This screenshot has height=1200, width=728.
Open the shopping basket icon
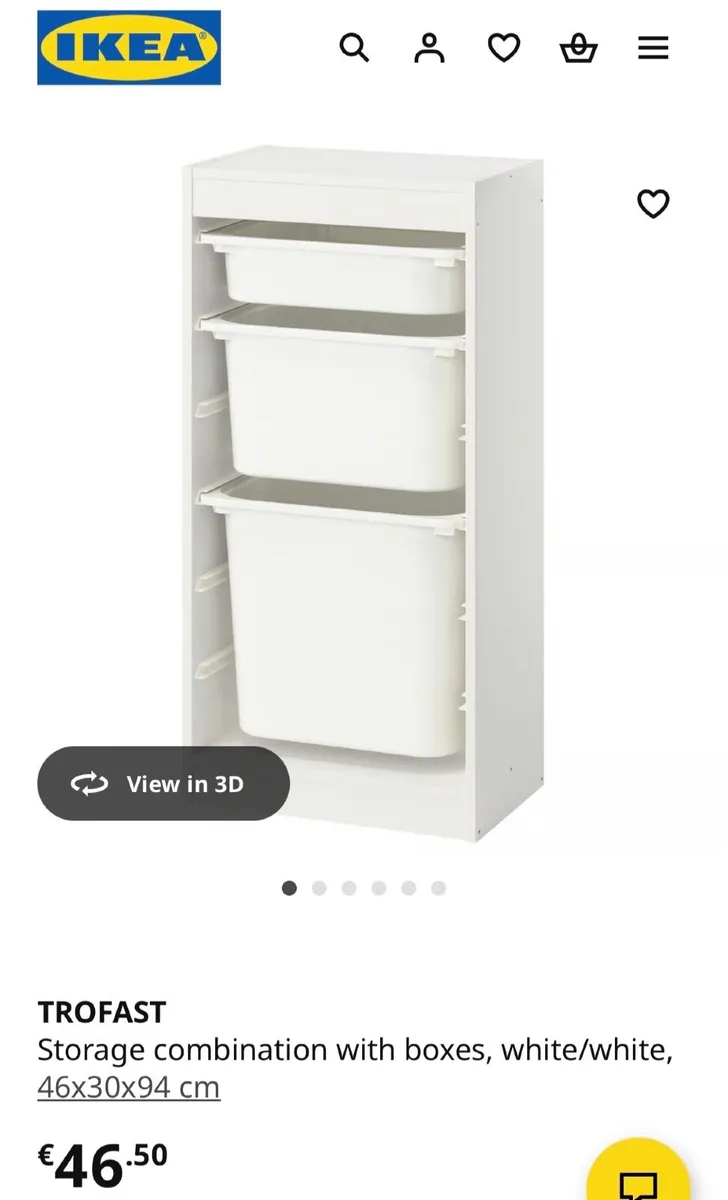pos(578,47)
